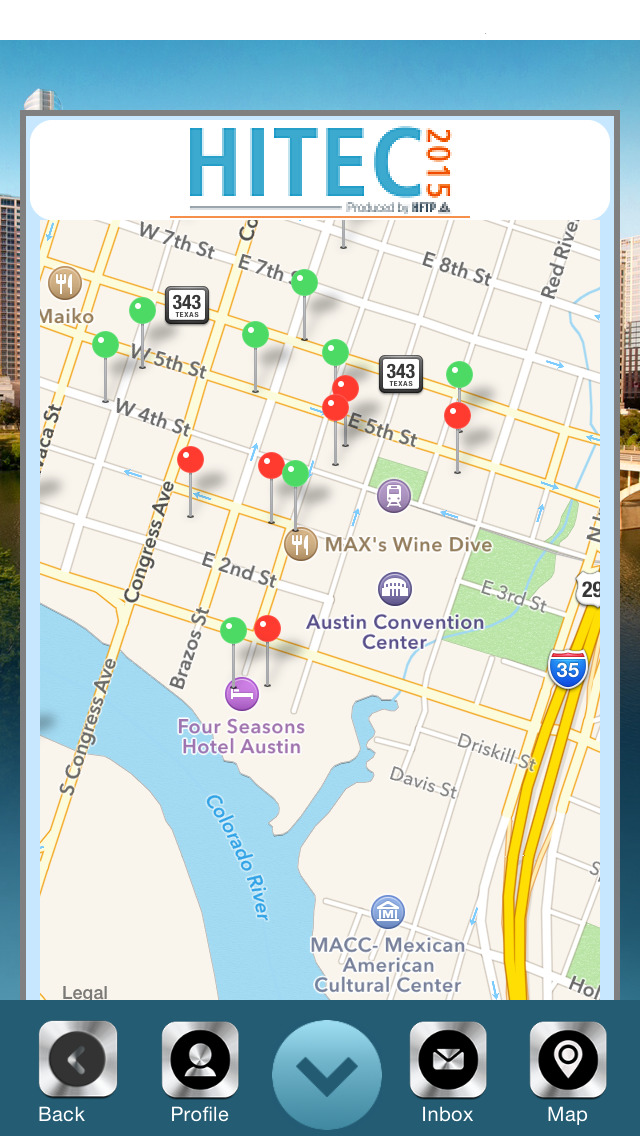This screenshot has width=640, height=1136.
Task: Tap the Maiko restaurant marker
Action: coord(65,283)
